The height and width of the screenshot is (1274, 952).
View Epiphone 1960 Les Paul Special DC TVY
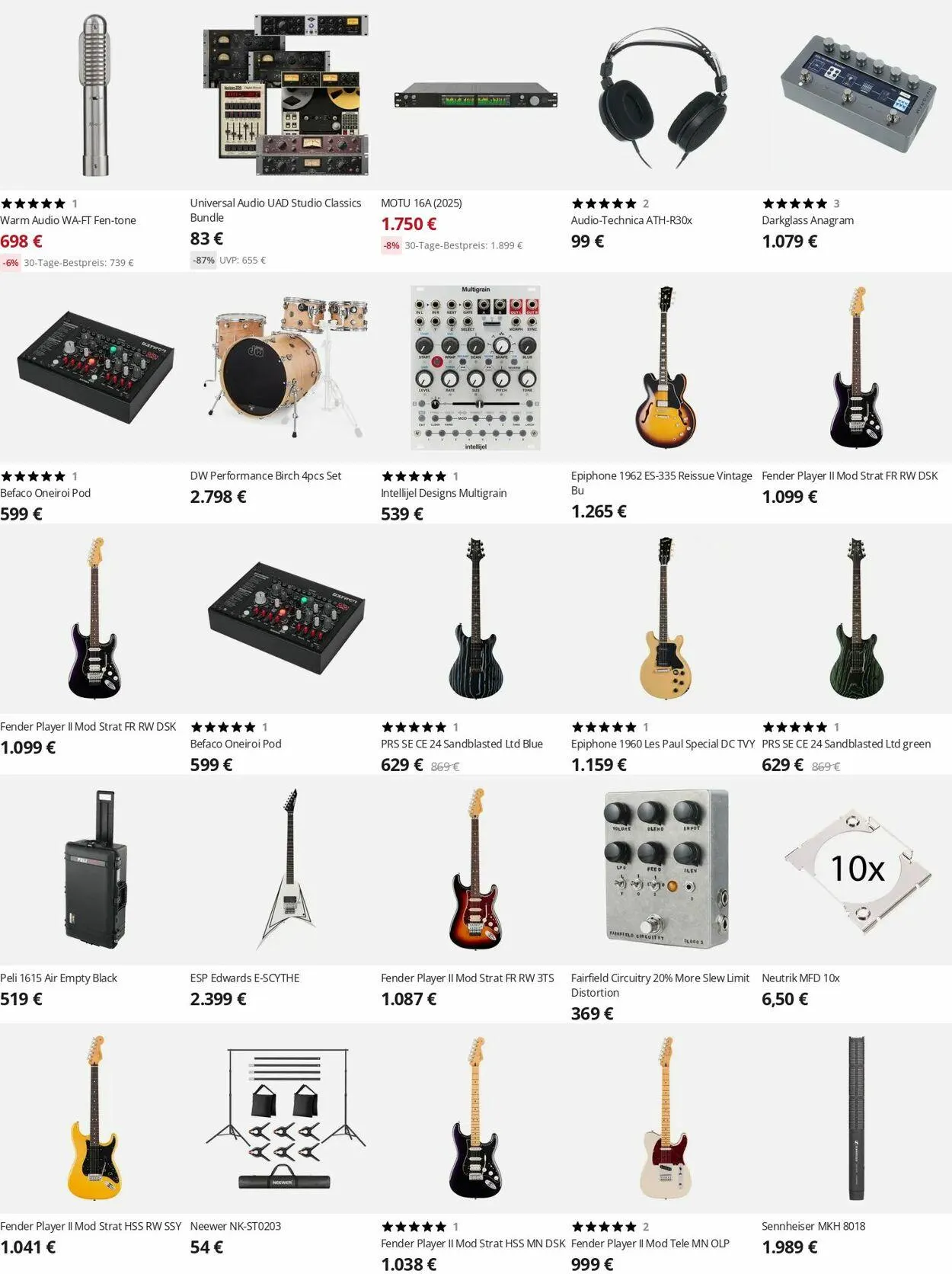tap(663, 744)
